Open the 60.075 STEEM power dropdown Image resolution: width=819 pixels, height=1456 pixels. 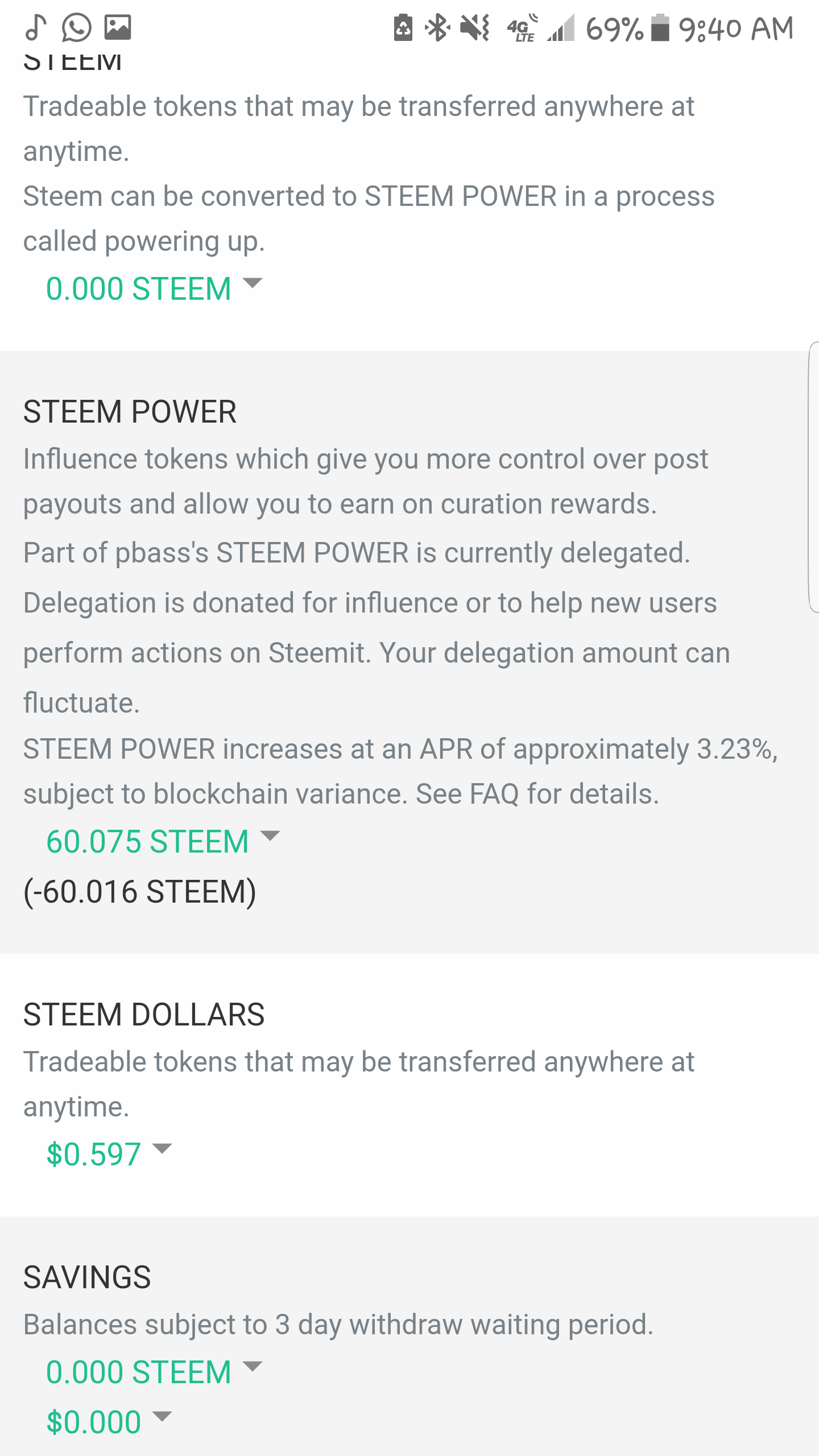[x=163, y=841]
